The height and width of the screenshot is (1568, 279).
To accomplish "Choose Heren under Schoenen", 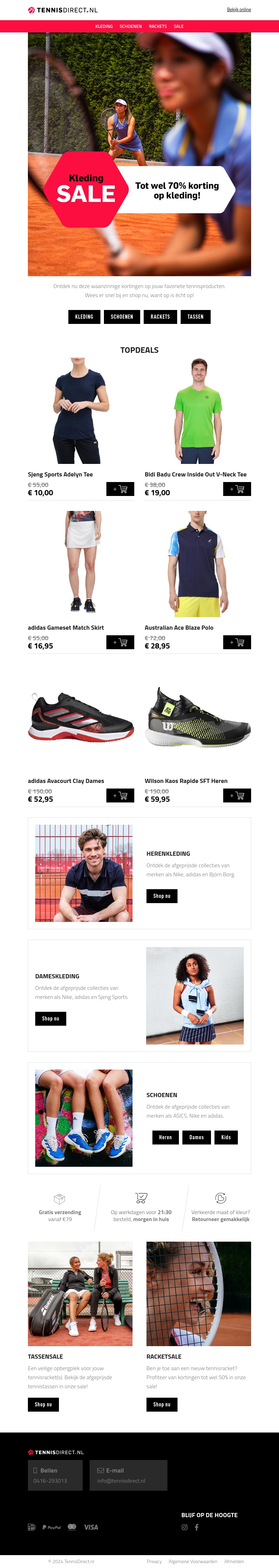I will (165, 1137).
